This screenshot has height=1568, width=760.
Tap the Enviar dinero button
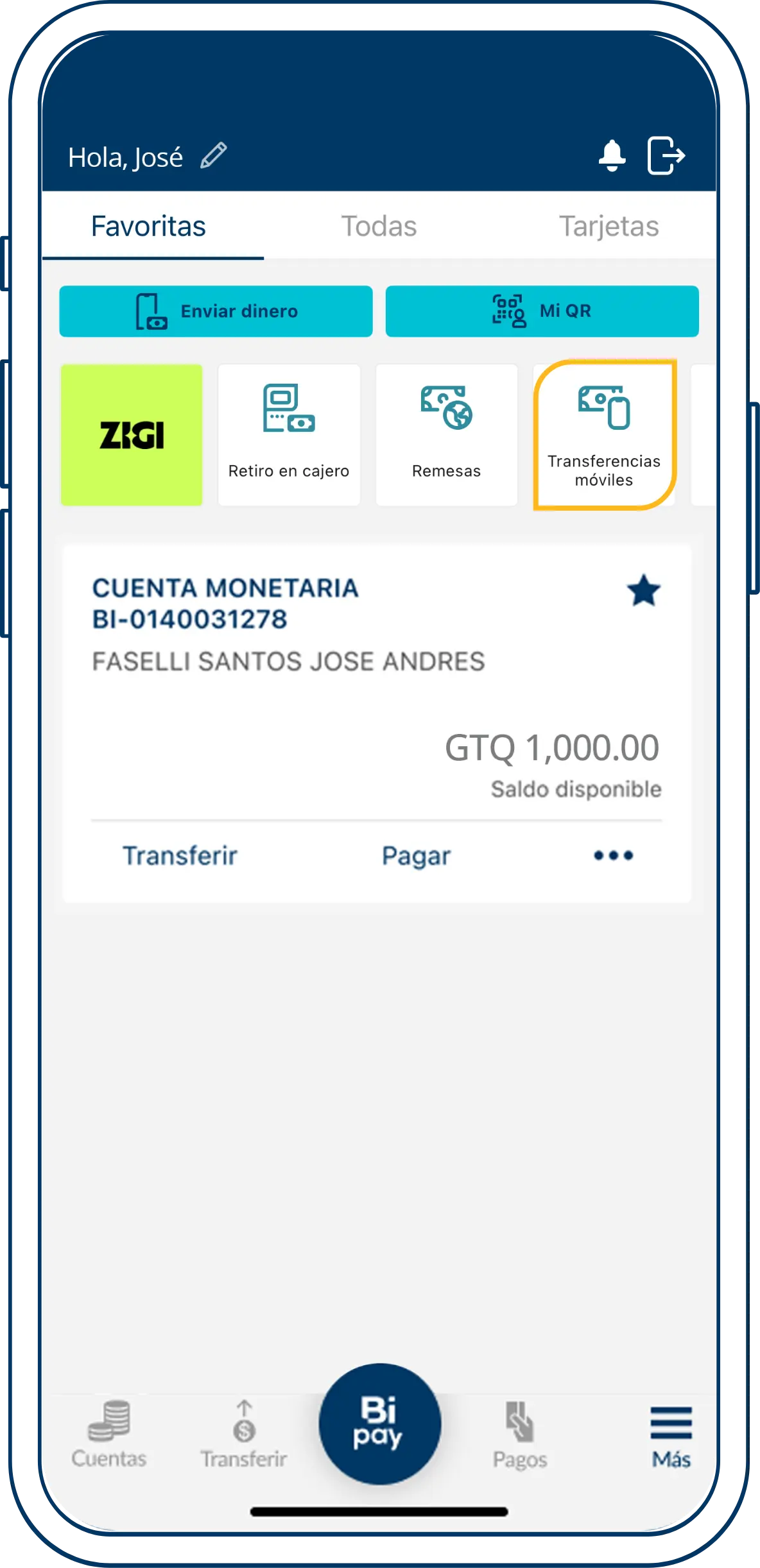[216, 311]
